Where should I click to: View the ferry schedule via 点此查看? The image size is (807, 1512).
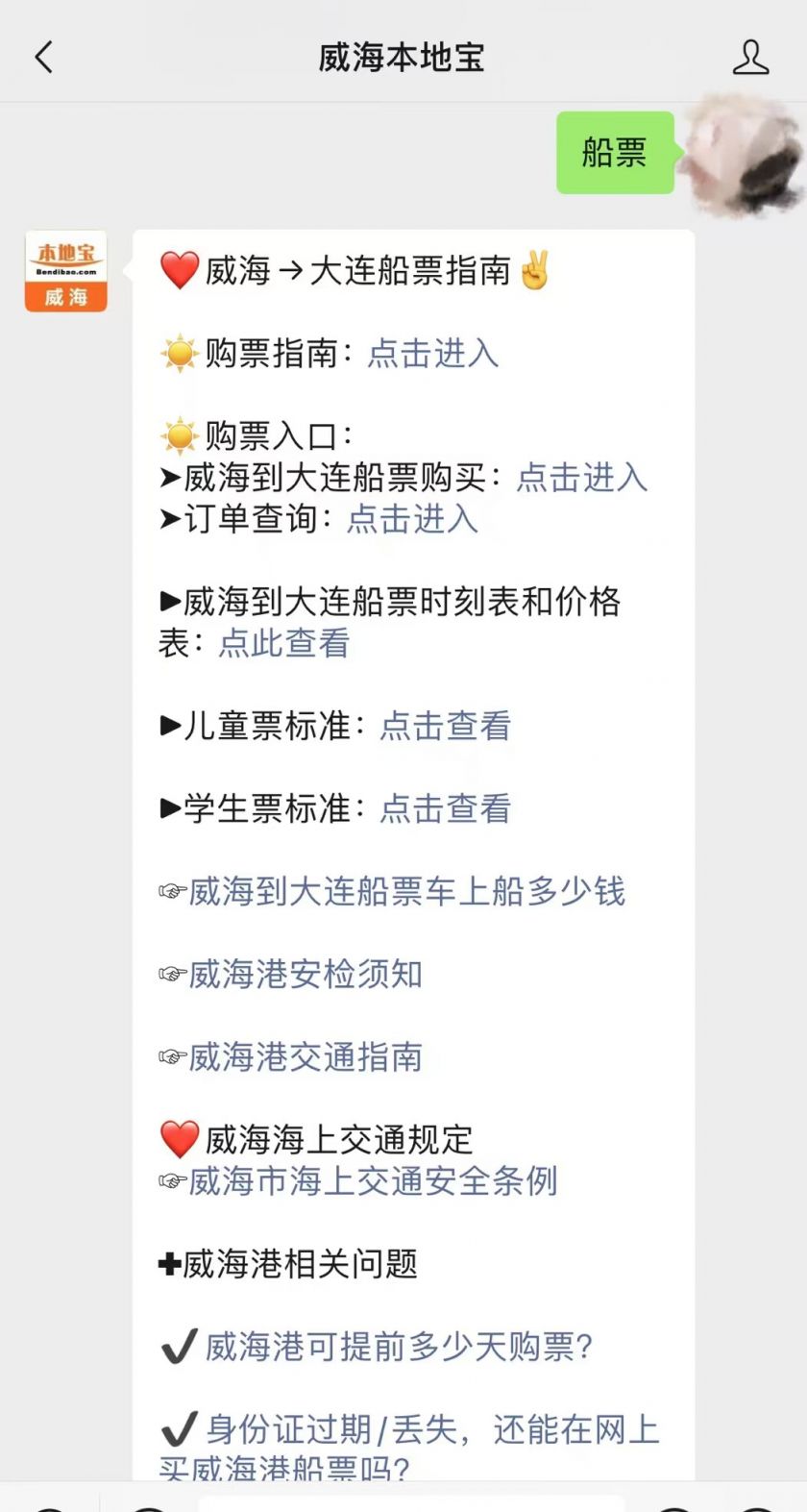click(x=282, y=645)
